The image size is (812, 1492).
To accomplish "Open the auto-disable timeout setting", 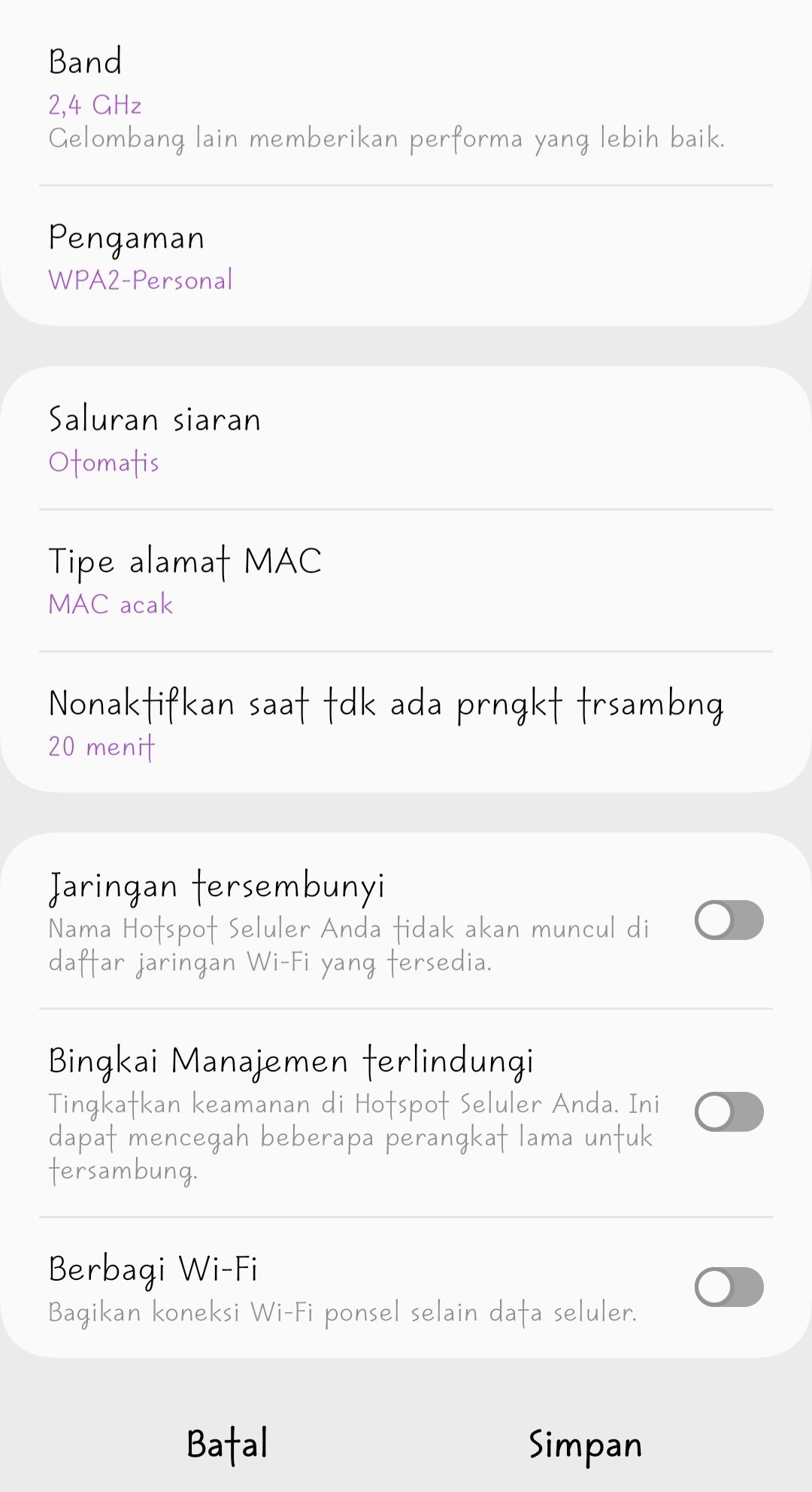I will pos(385,702).
